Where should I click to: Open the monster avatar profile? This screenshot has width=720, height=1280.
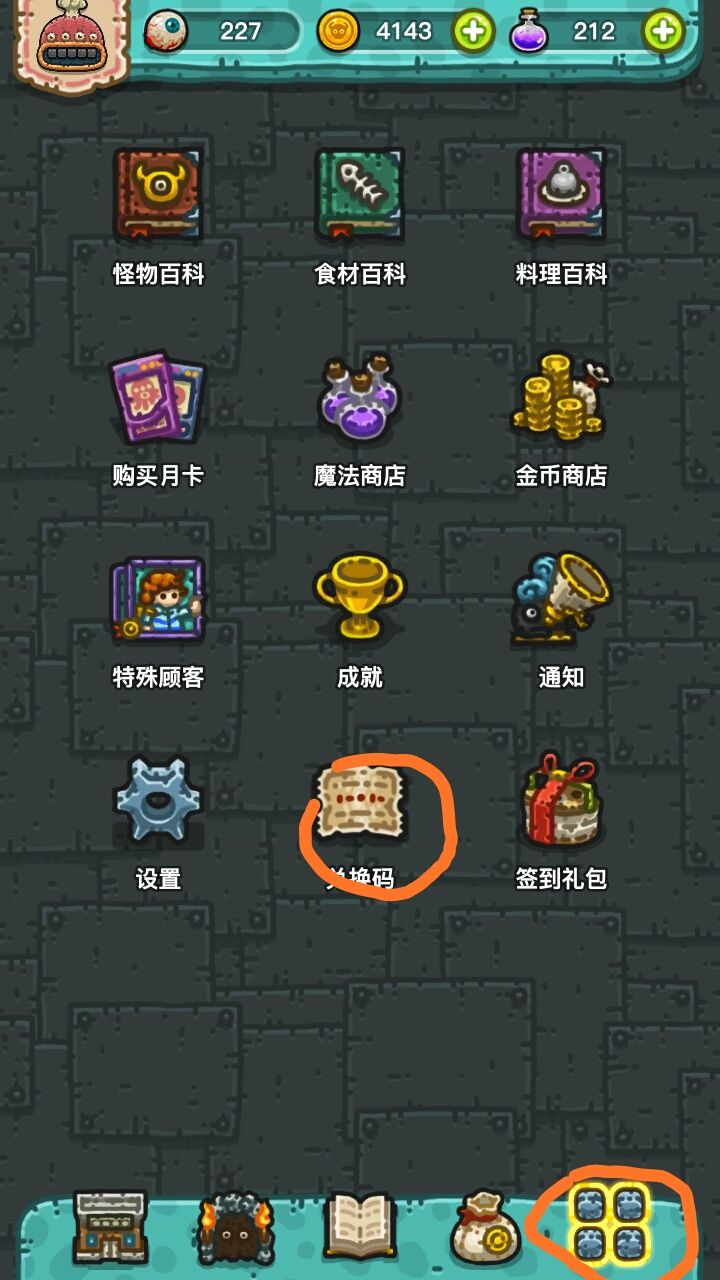72,42
